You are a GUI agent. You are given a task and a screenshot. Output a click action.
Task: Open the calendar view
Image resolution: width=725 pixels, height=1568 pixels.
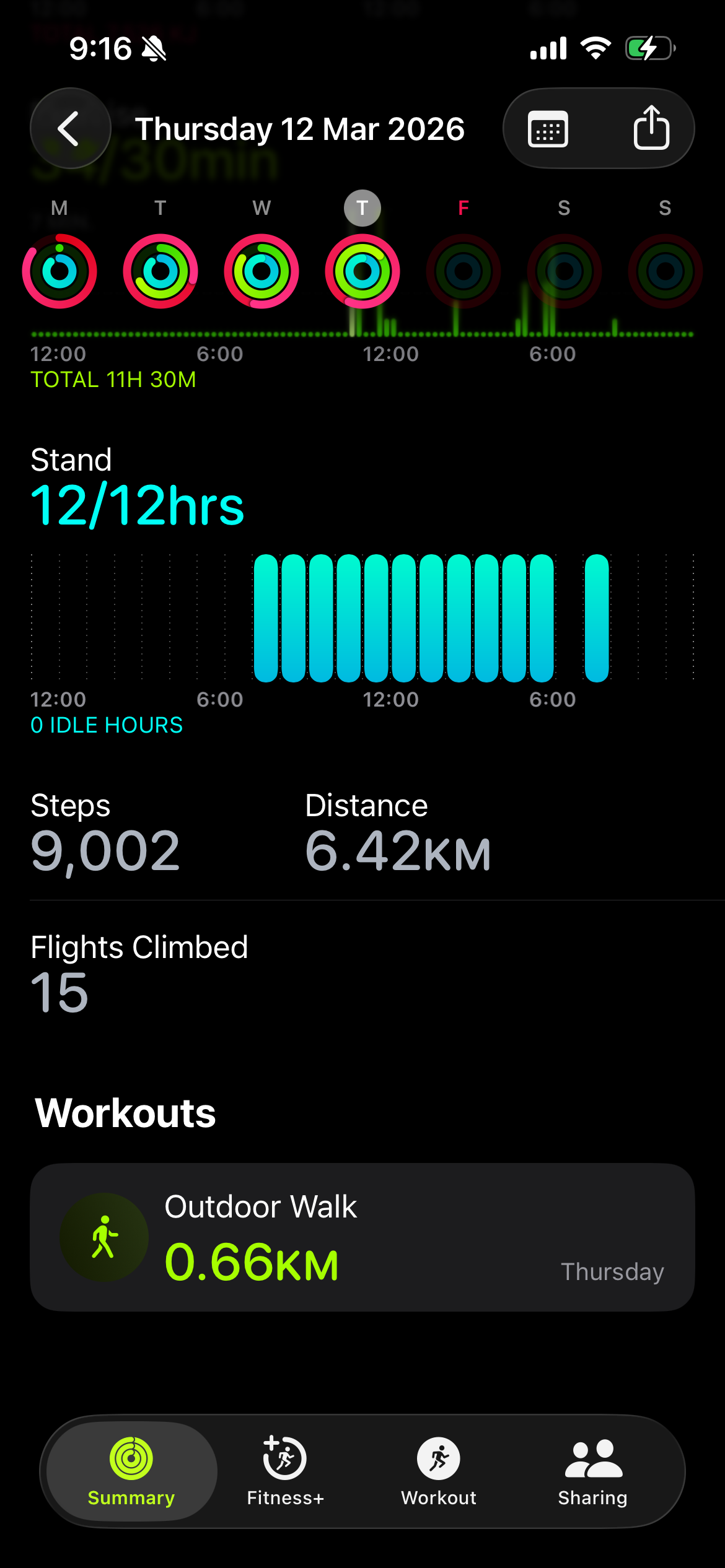pos(548,129)
